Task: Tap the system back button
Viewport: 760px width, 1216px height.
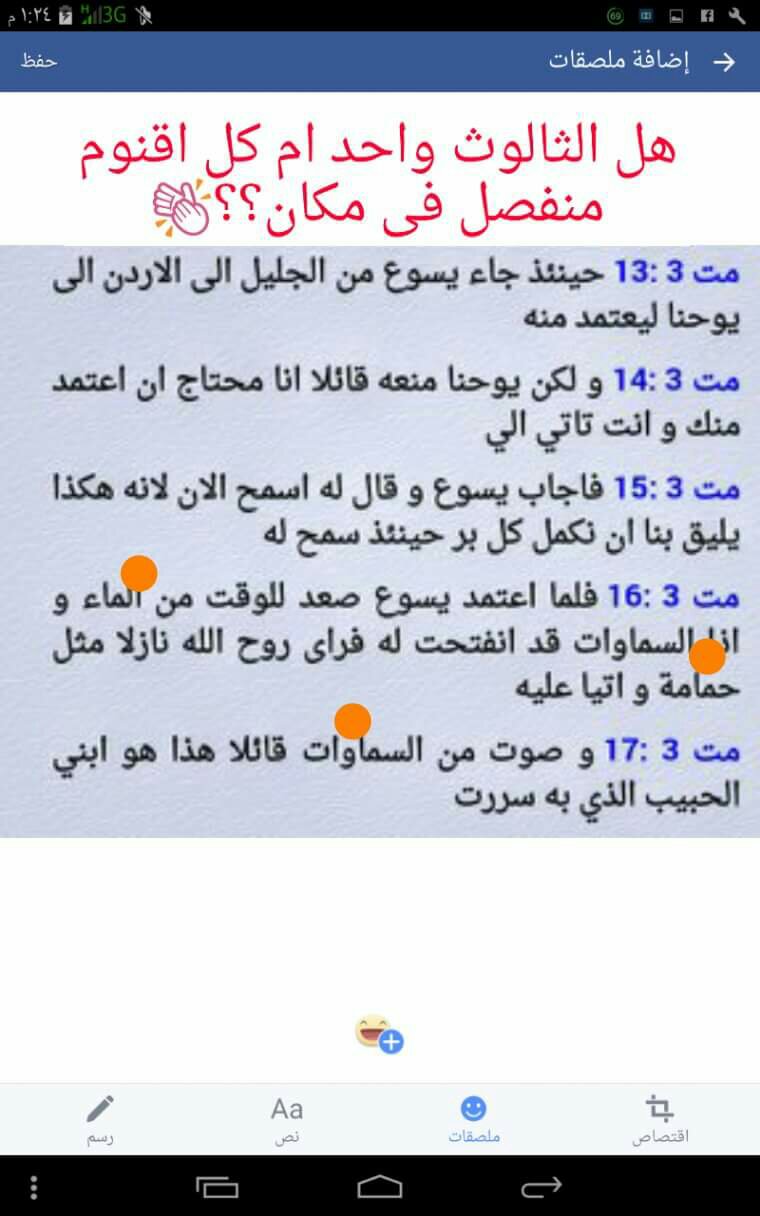Action: pos(542,1187)
